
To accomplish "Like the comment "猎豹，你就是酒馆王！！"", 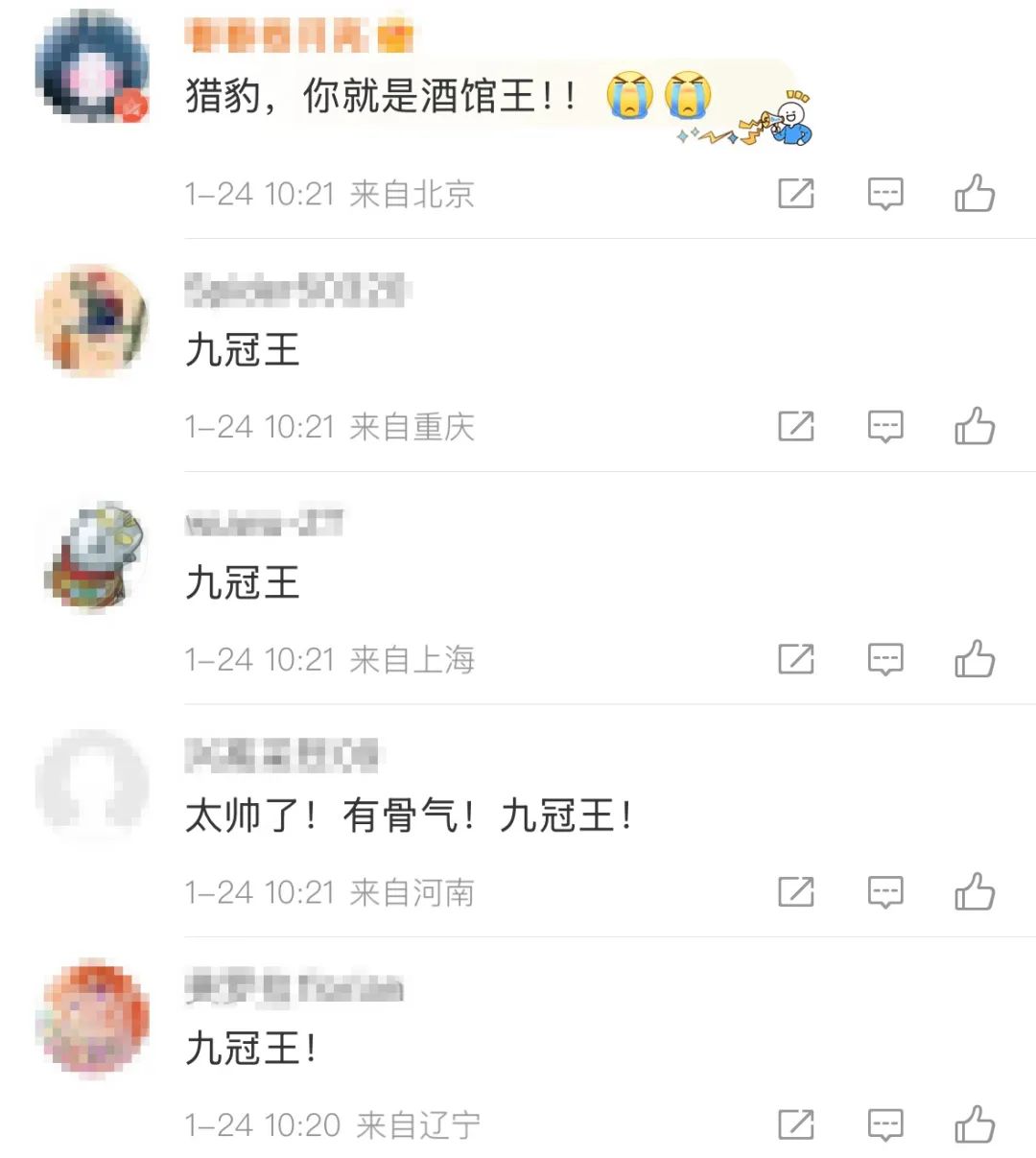I will pos(977,194).
